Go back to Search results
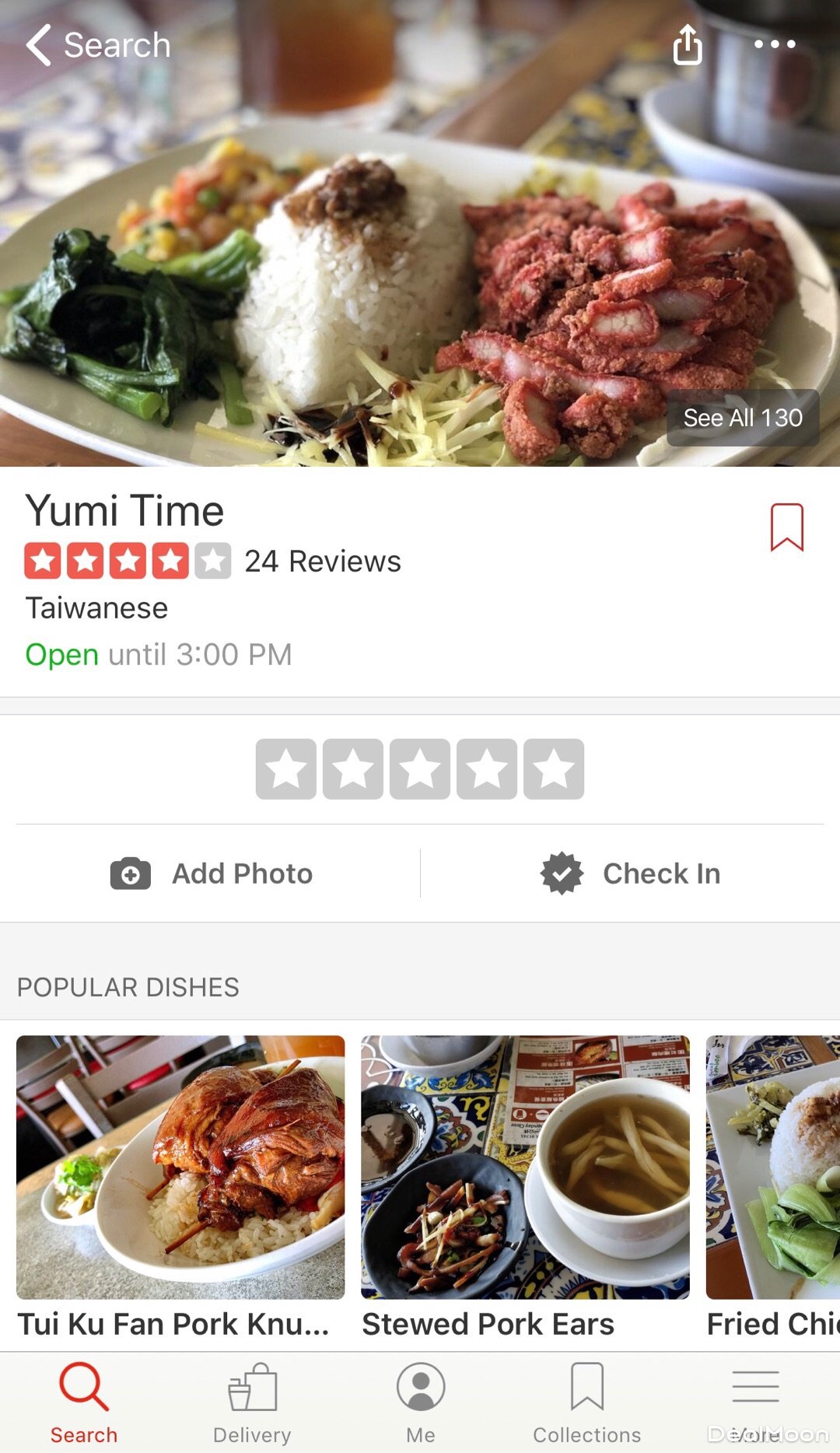The height and width of the screenshot is (1453, 840). (97, 45)
